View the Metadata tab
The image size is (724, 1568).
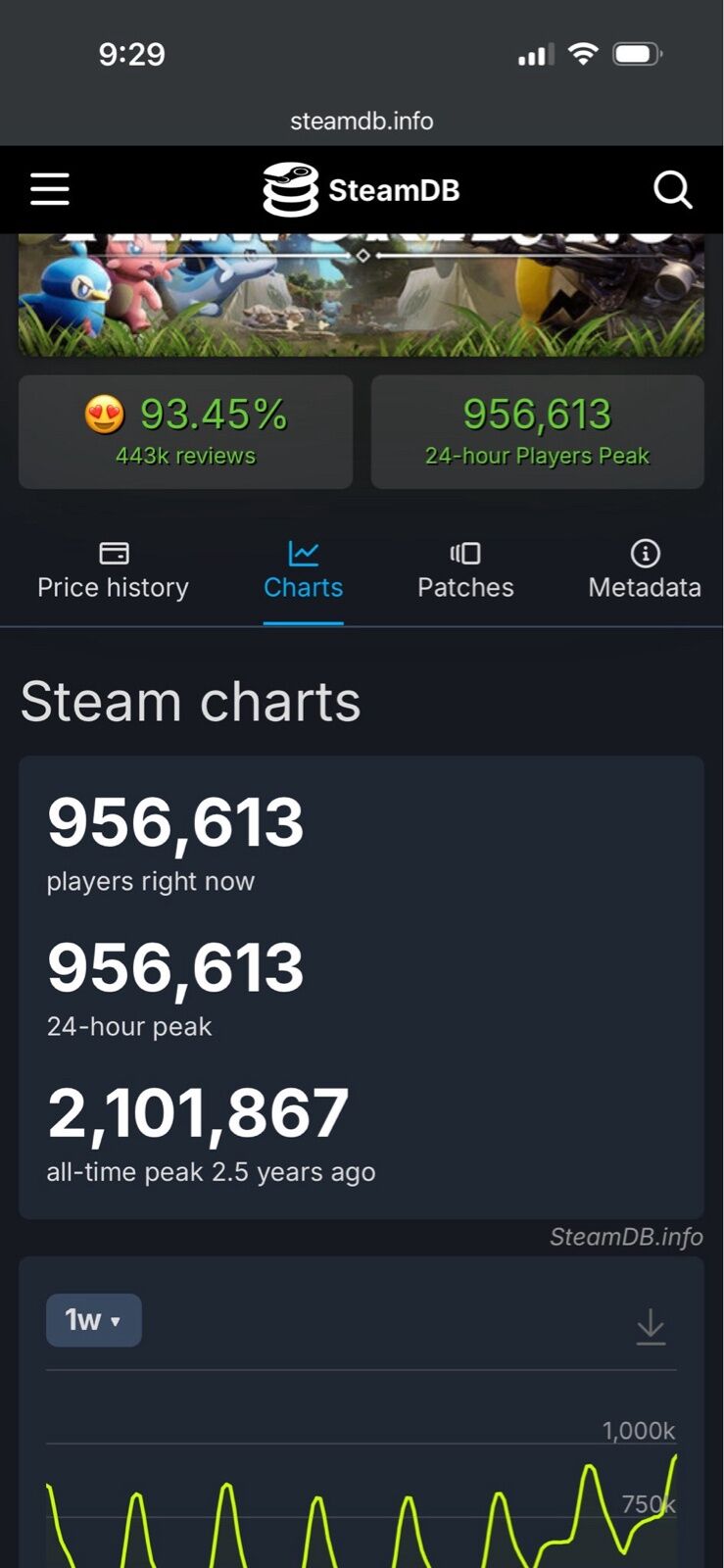coord(645,571)
